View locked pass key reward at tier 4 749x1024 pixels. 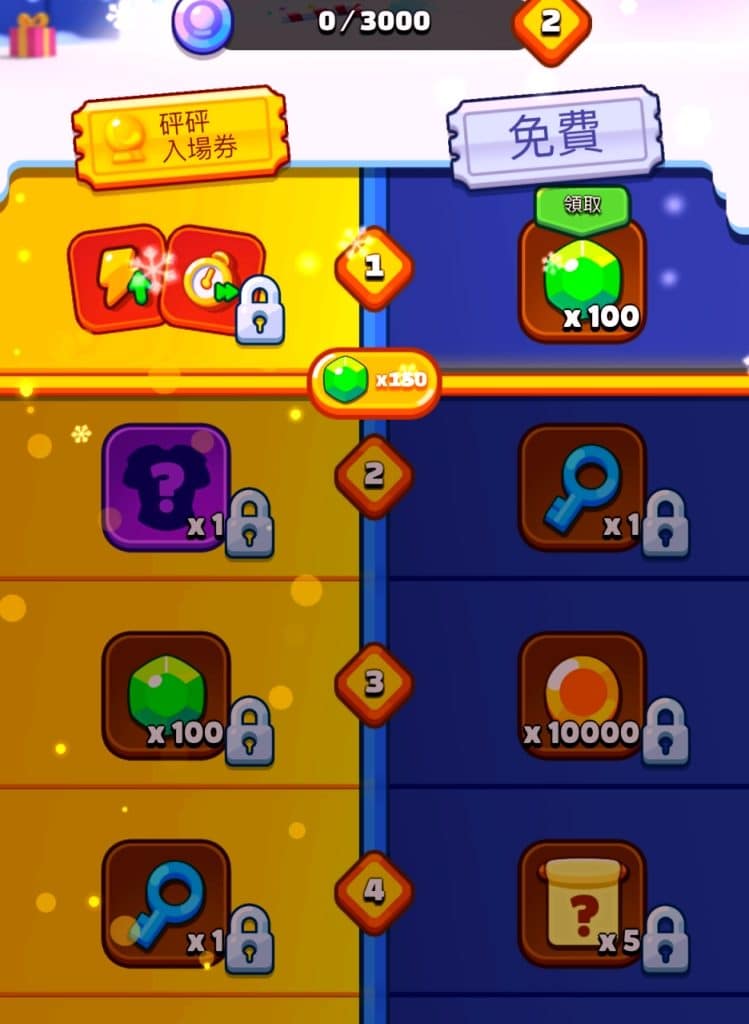pyautogui.click(x=166, y=903)
